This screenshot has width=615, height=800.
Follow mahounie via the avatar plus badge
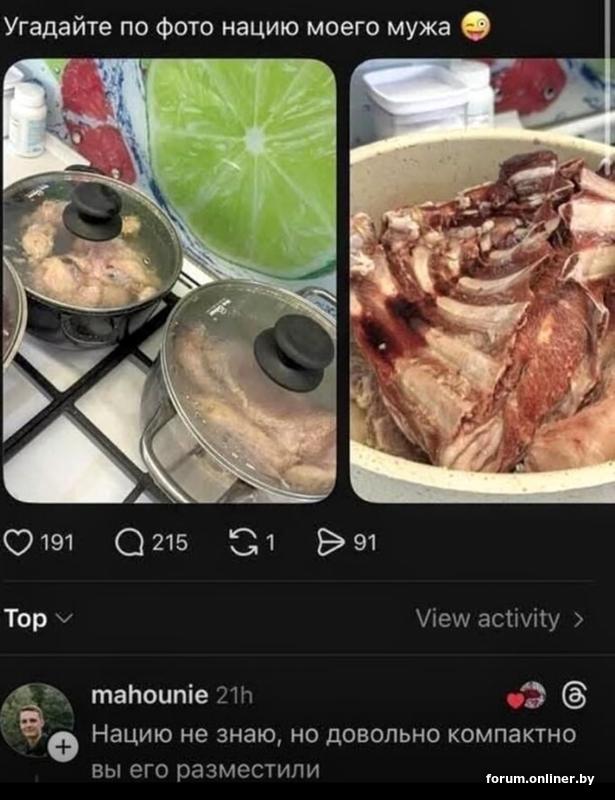click(x=63, y=746)
